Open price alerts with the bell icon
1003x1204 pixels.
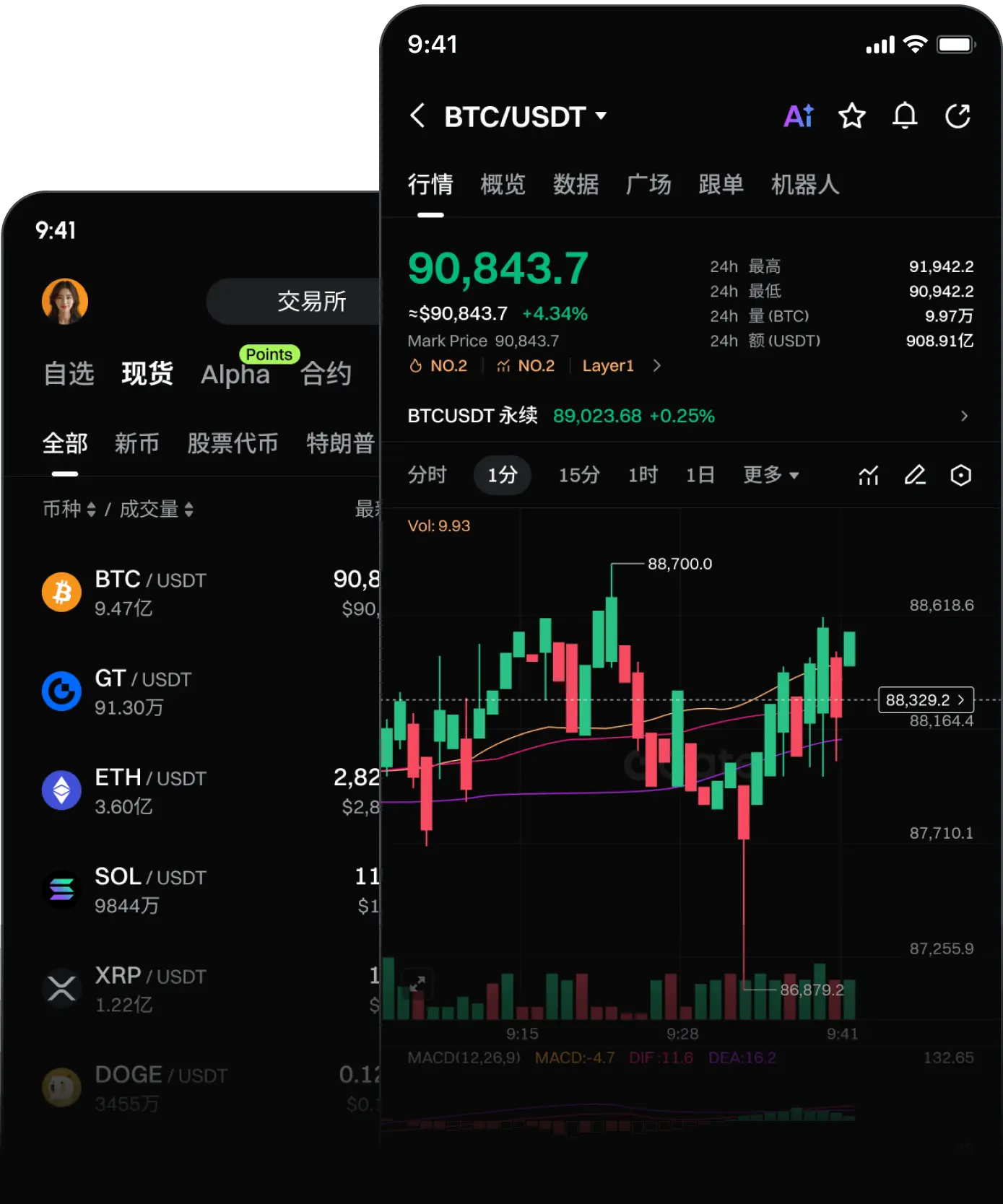tap(905, 116)
